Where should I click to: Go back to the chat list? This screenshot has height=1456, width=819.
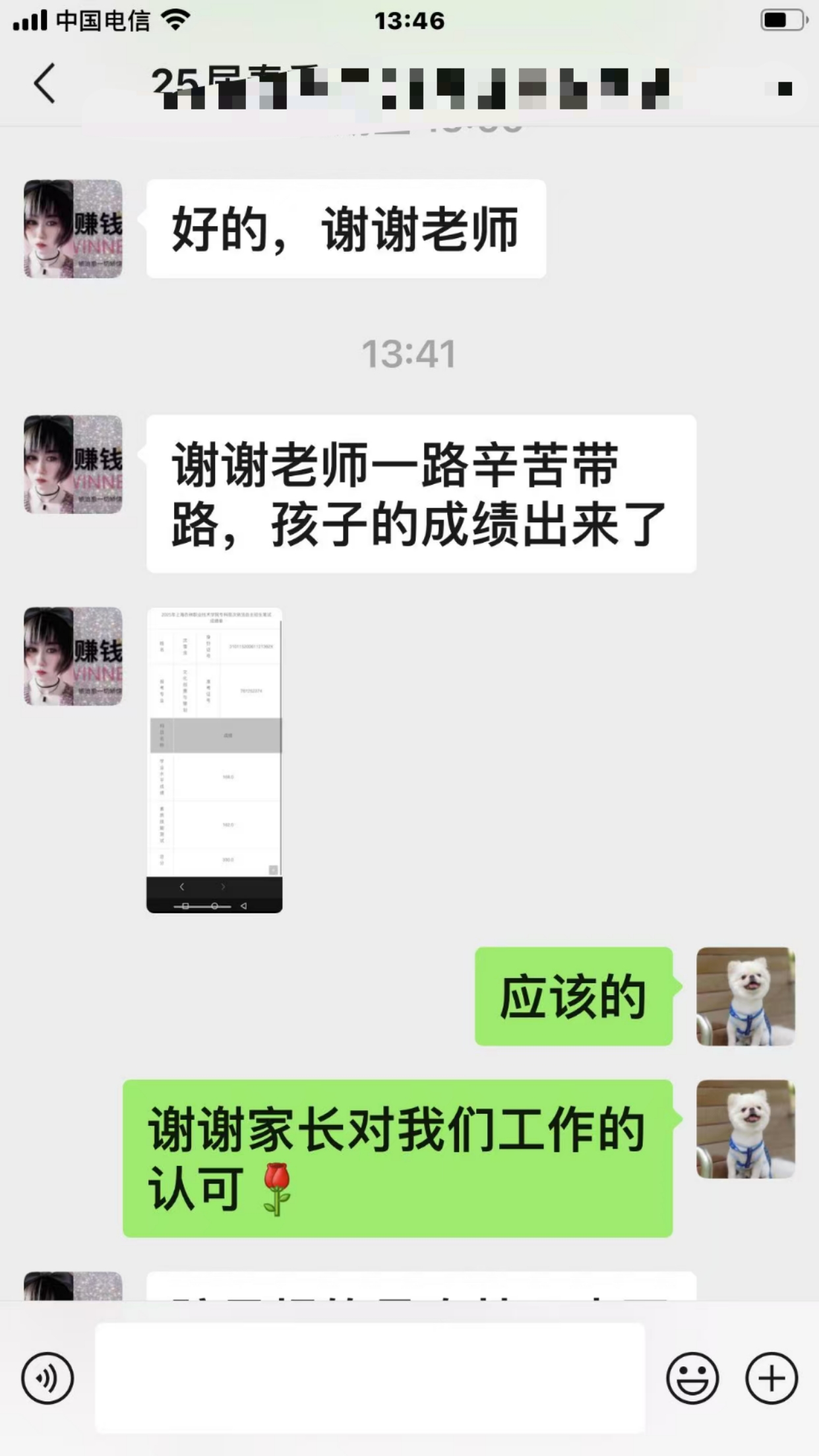tap(45, 84)
